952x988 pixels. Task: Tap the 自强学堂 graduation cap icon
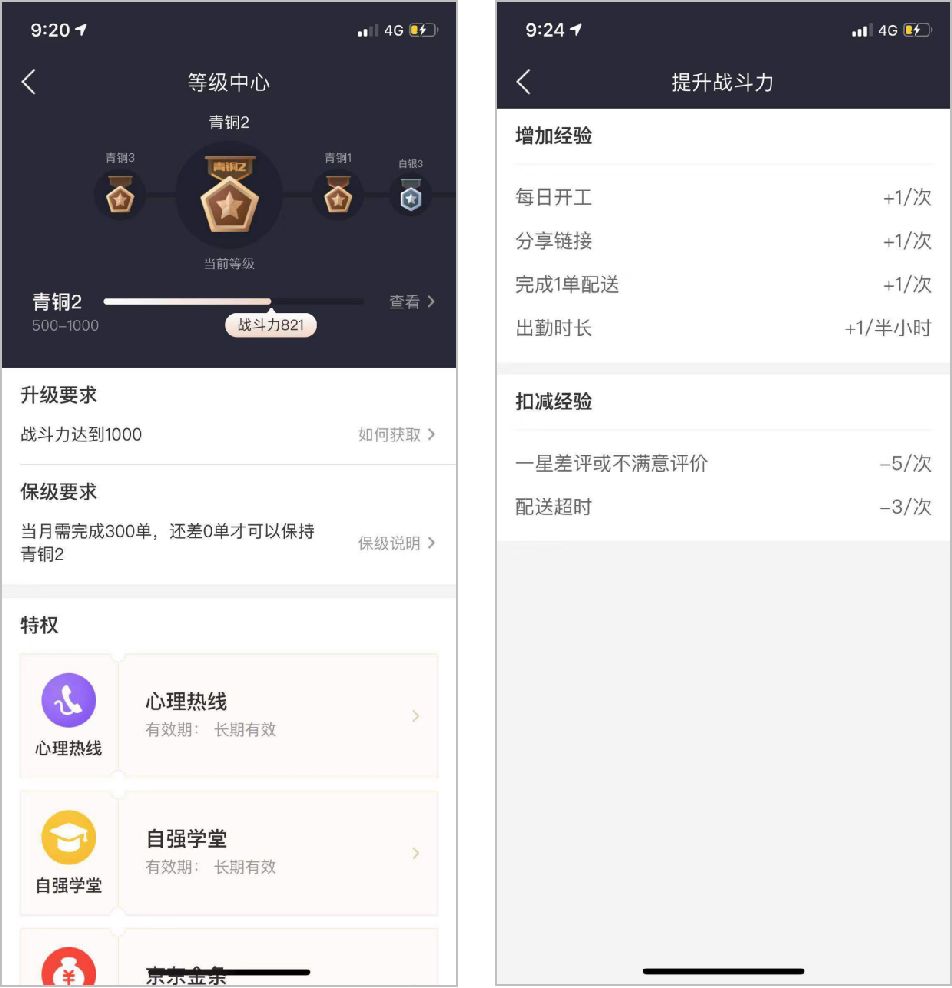tap(68, 838)
